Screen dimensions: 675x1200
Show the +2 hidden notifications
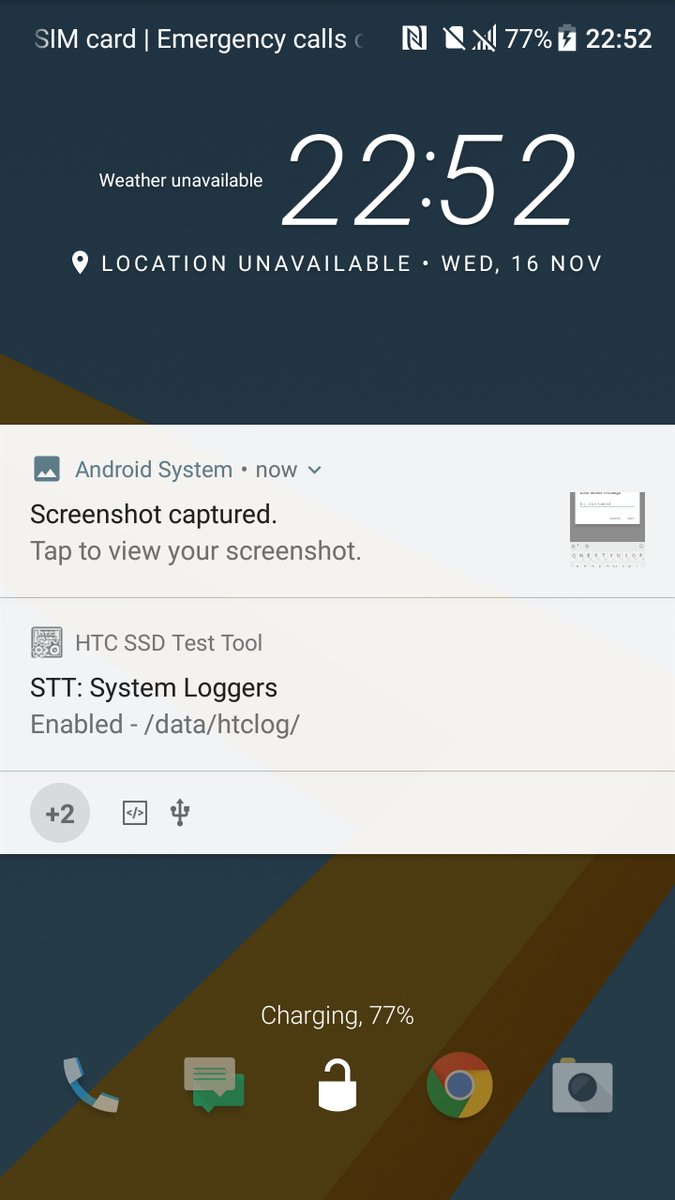coord(60,813)
